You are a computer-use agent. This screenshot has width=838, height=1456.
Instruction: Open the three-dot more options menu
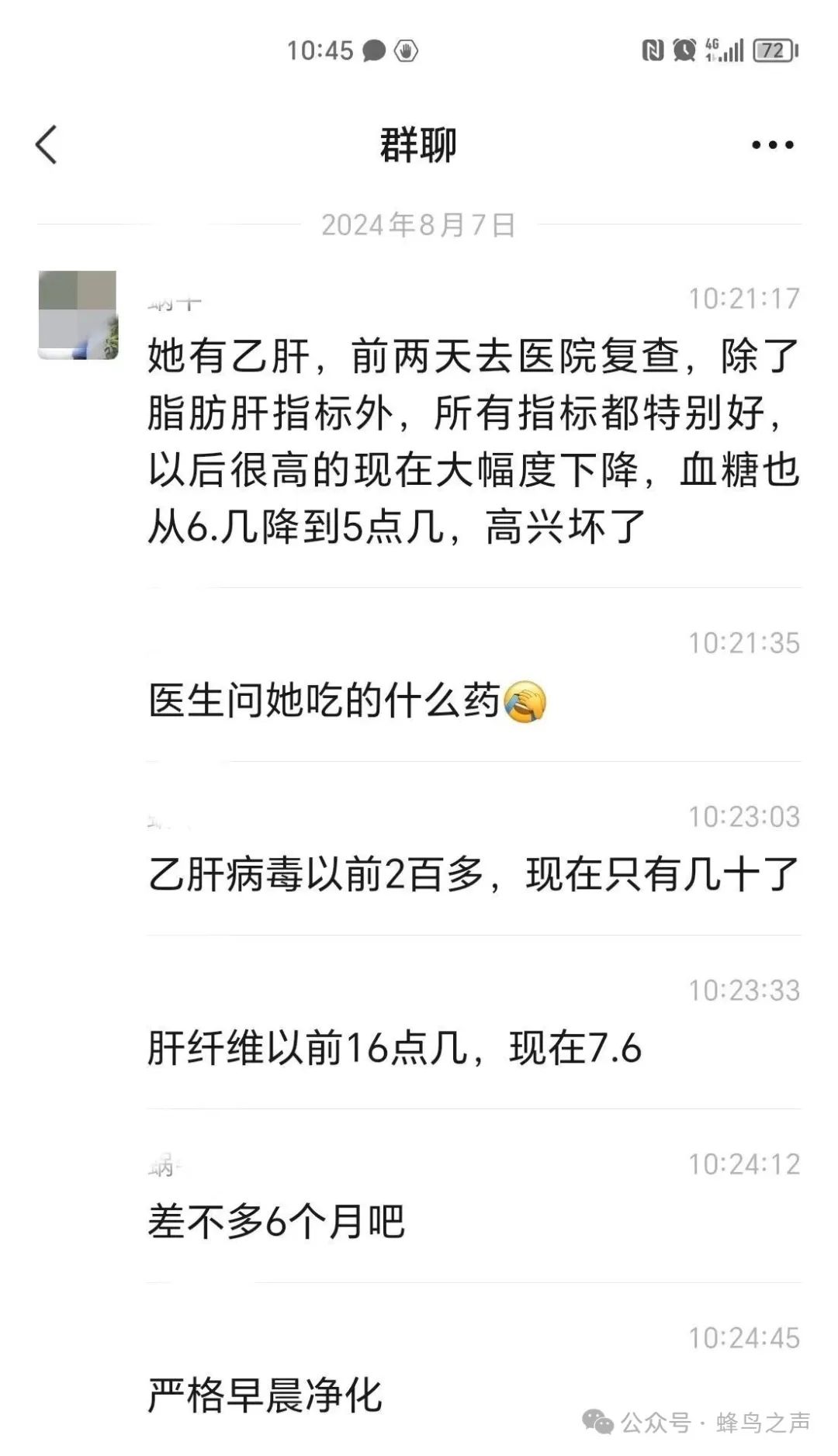tap(772, 145)
